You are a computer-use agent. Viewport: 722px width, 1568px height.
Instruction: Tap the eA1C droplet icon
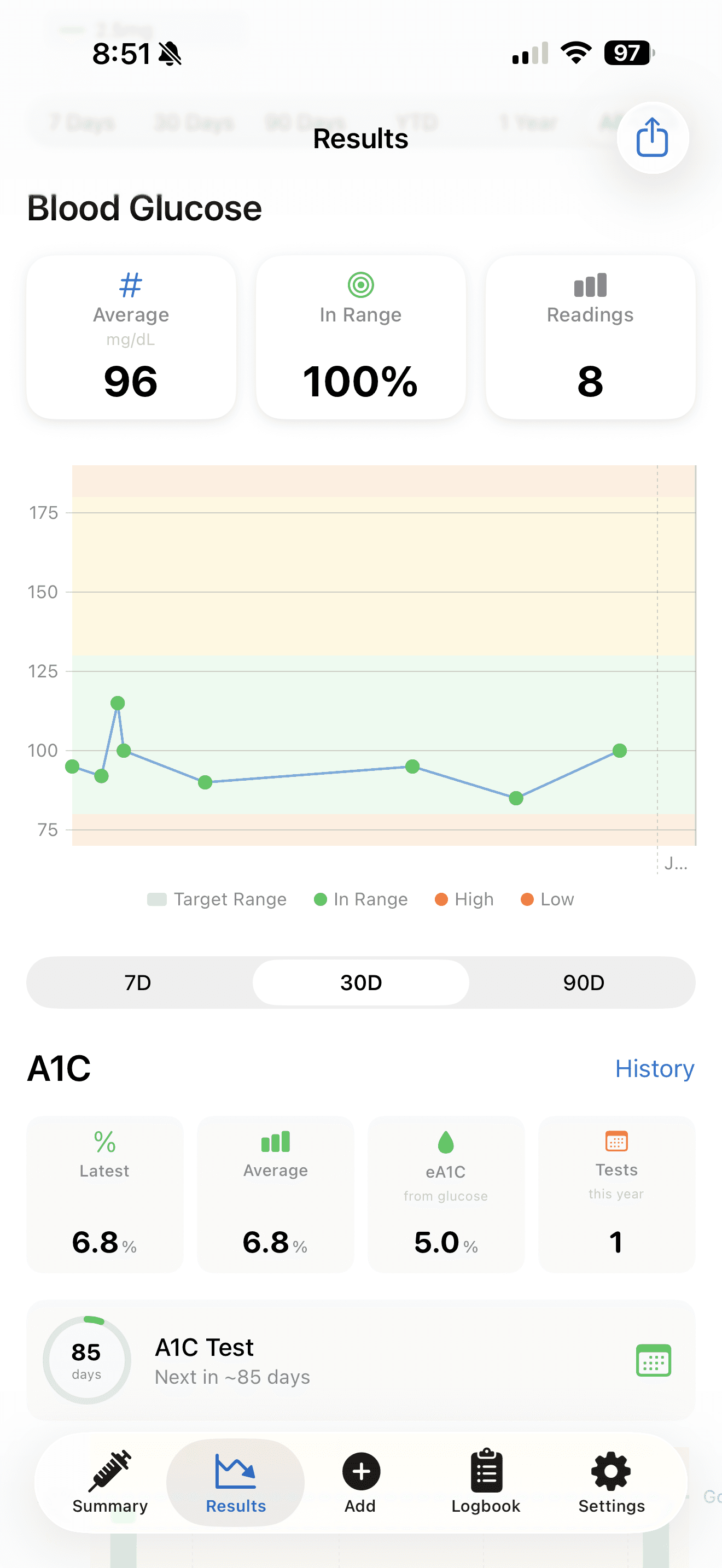pos(446,1140)
